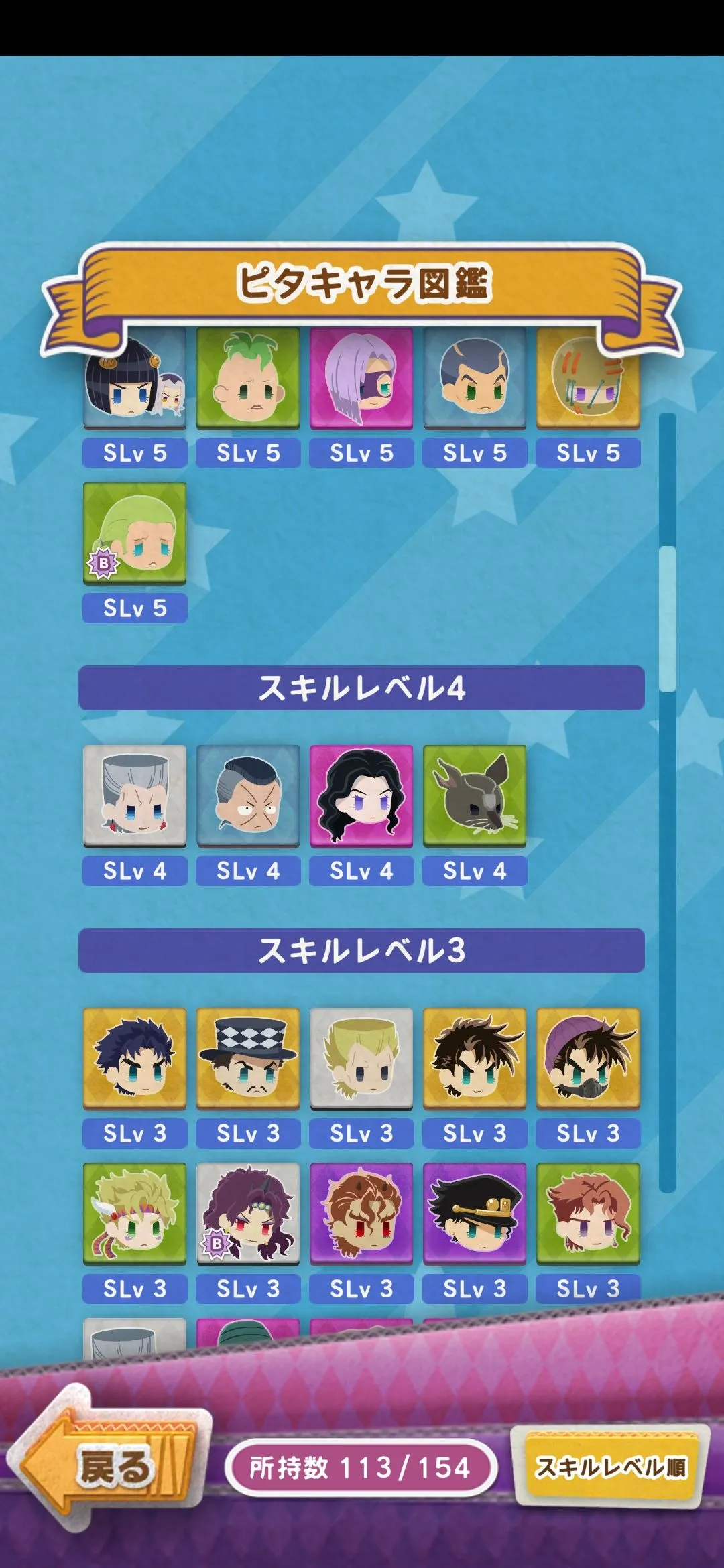Viewport: 724px width, 1568px height.
Task: Select character in black cap with gold emblem
Action: 475,1214
